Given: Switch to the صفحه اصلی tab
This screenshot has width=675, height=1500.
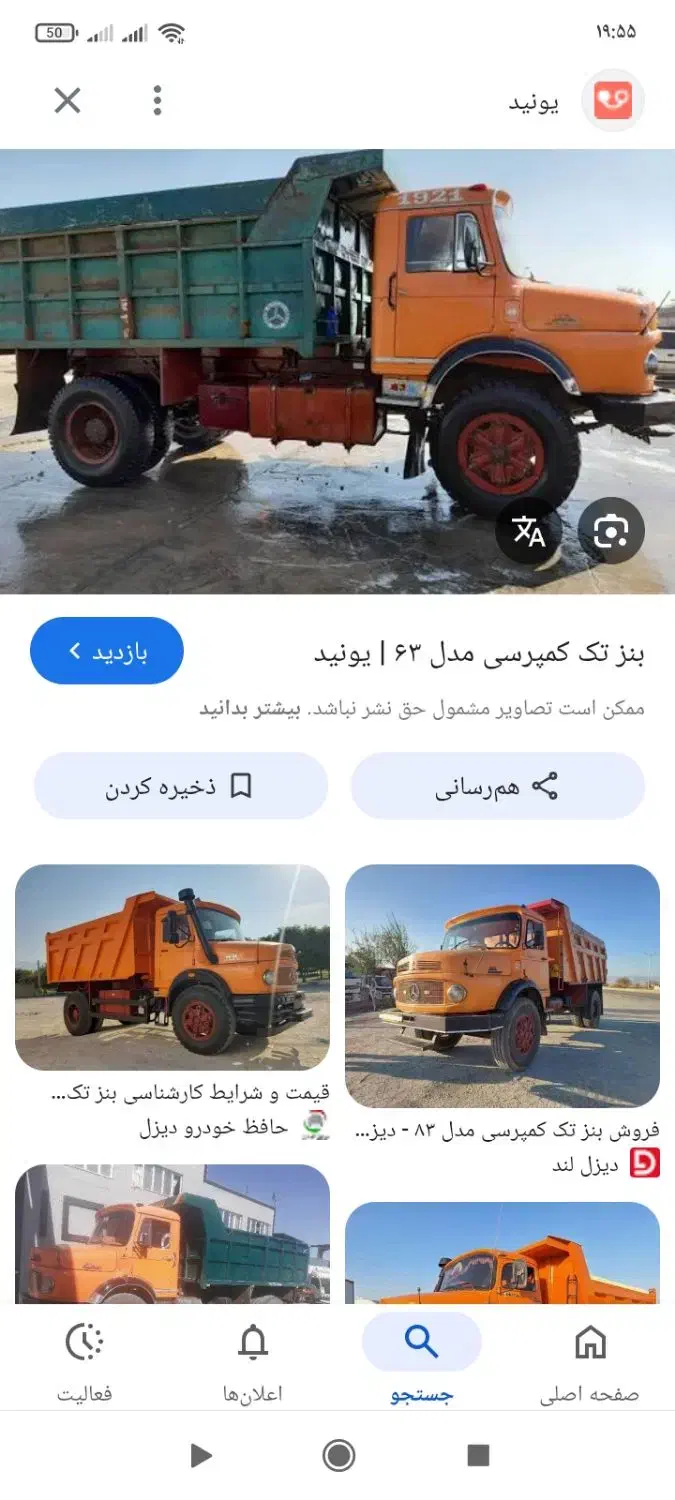Looking at the screenshot, I should click(x=590, y=1360).
